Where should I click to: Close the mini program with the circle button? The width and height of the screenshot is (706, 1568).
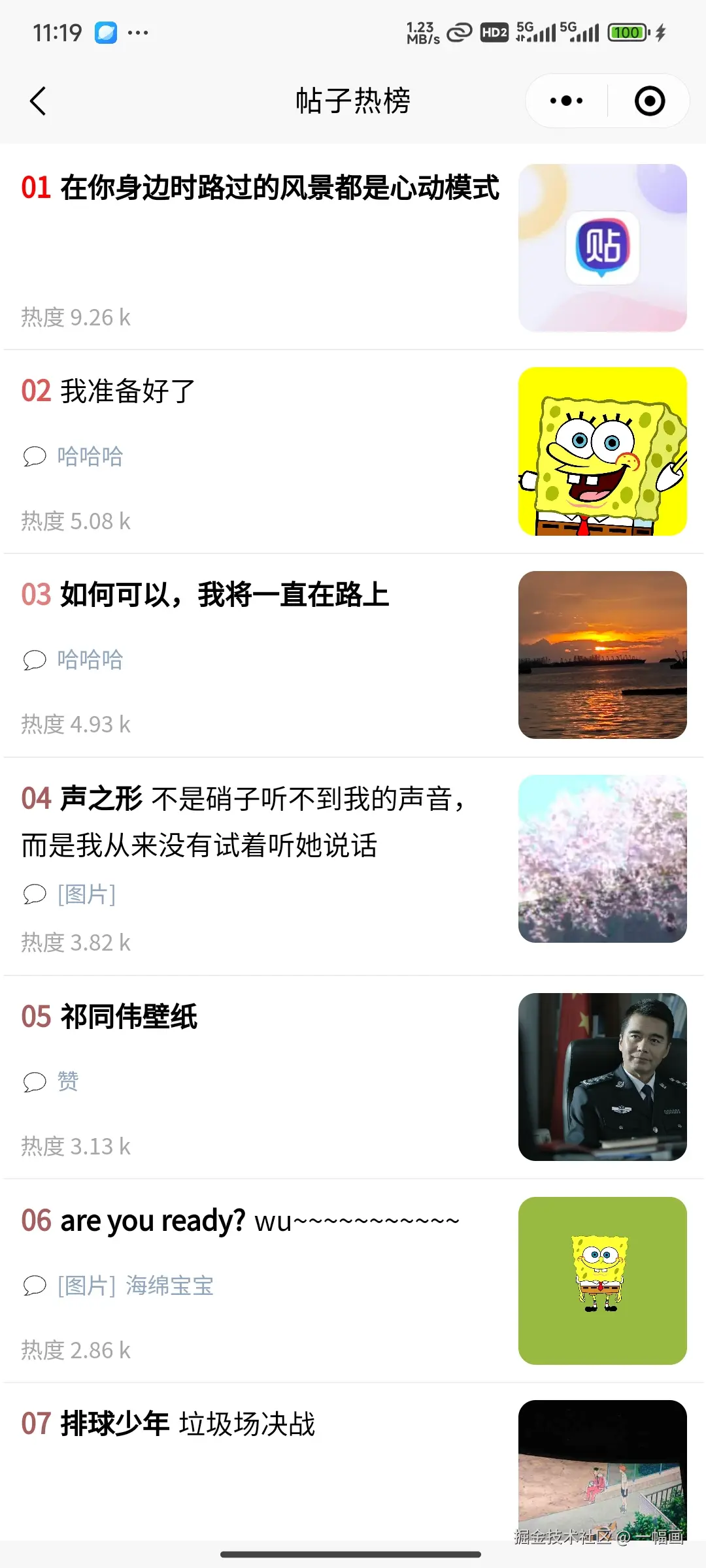650,101
